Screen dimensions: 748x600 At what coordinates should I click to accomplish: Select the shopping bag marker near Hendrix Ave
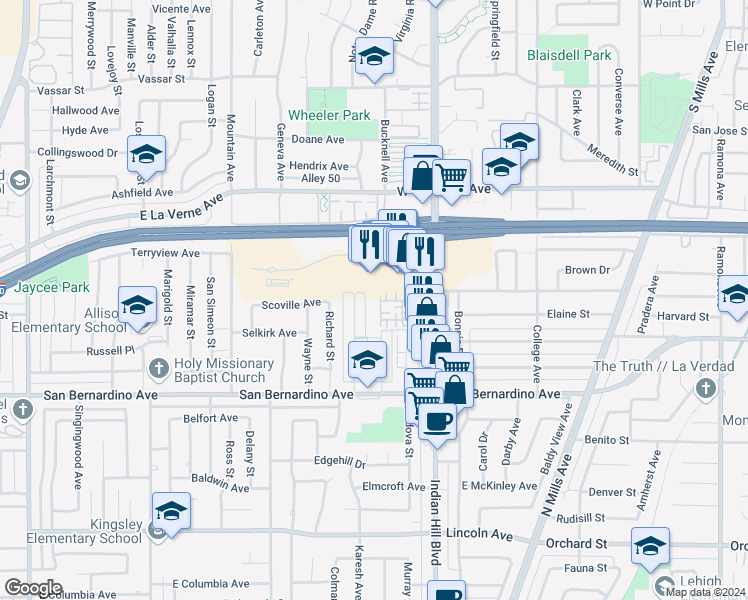[x=423, y=177]
